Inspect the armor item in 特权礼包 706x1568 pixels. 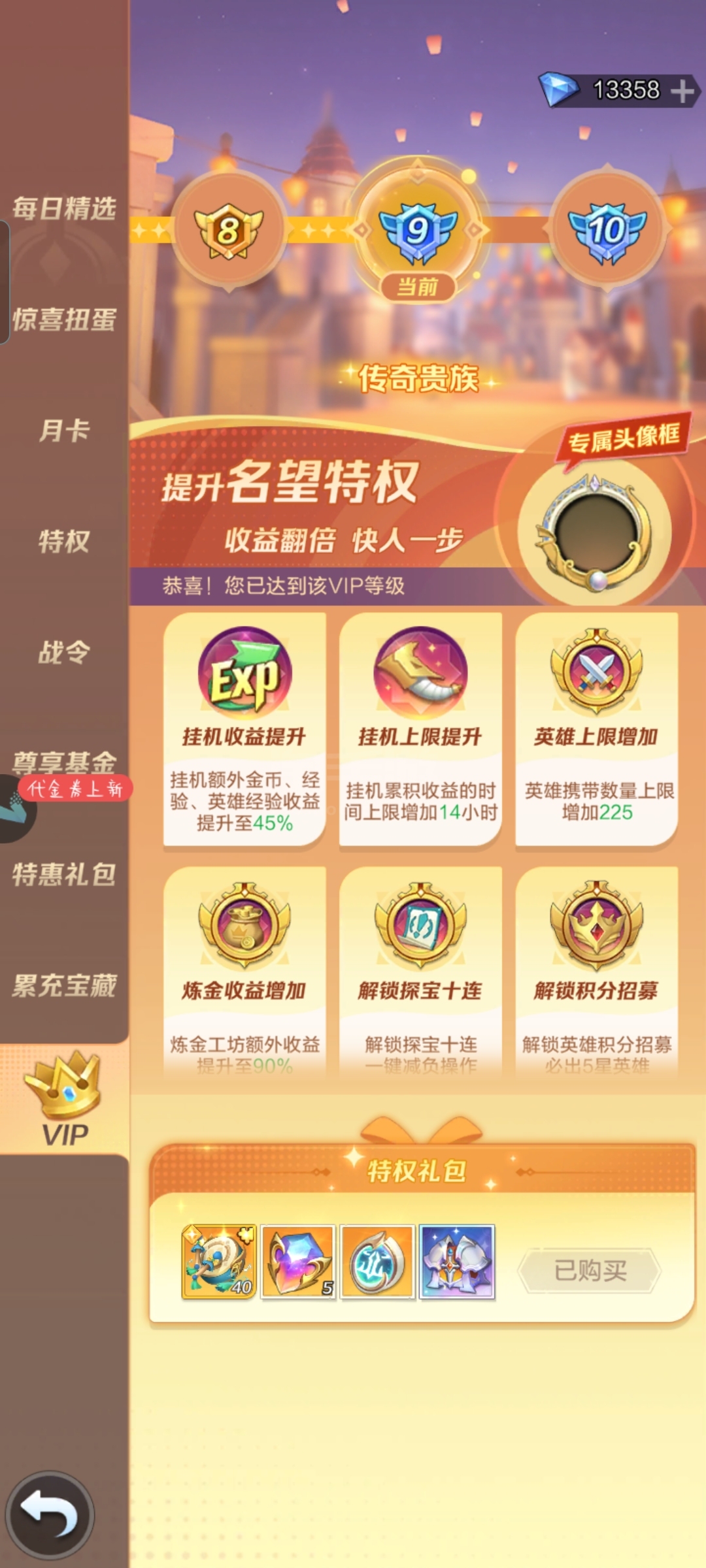tap(457, 1262)
